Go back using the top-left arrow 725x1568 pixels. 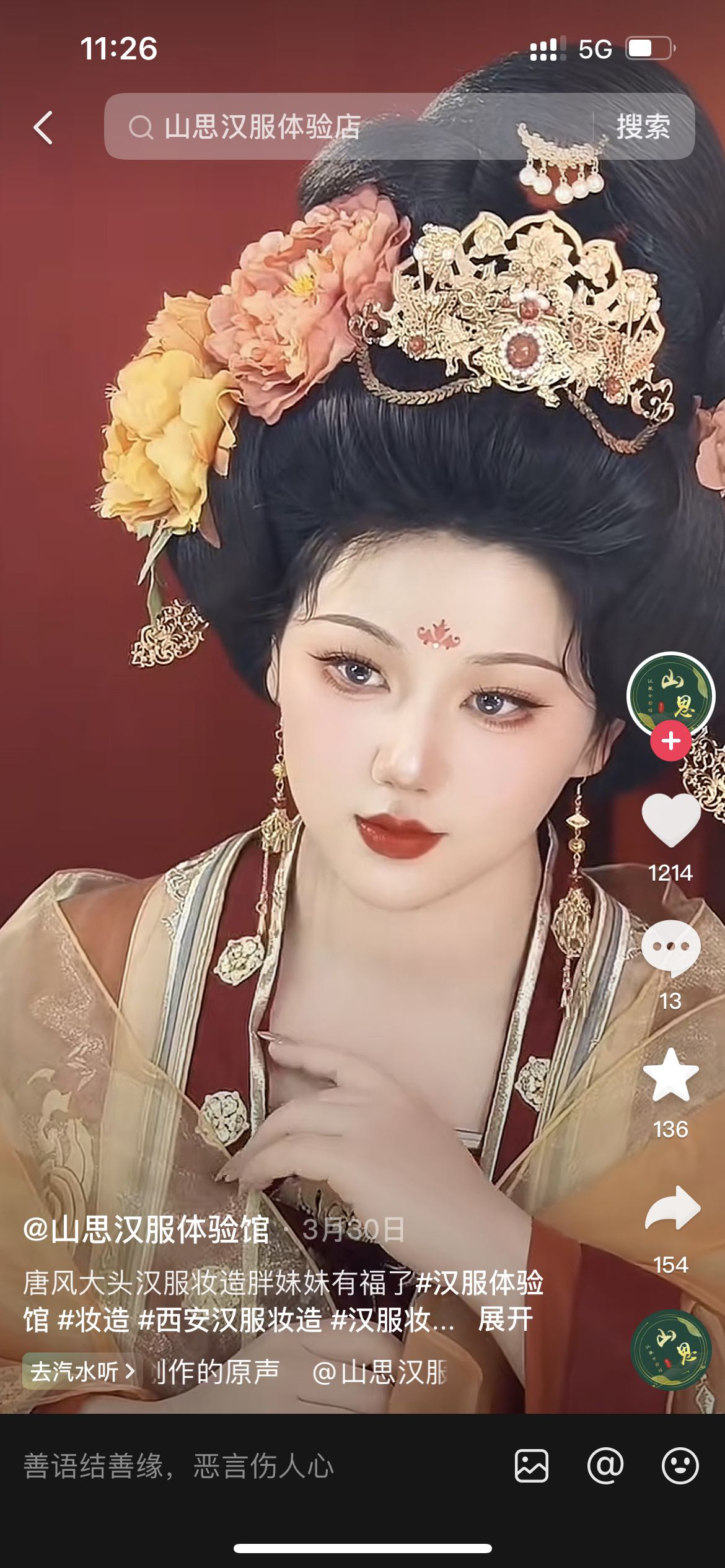pos(43,128)
